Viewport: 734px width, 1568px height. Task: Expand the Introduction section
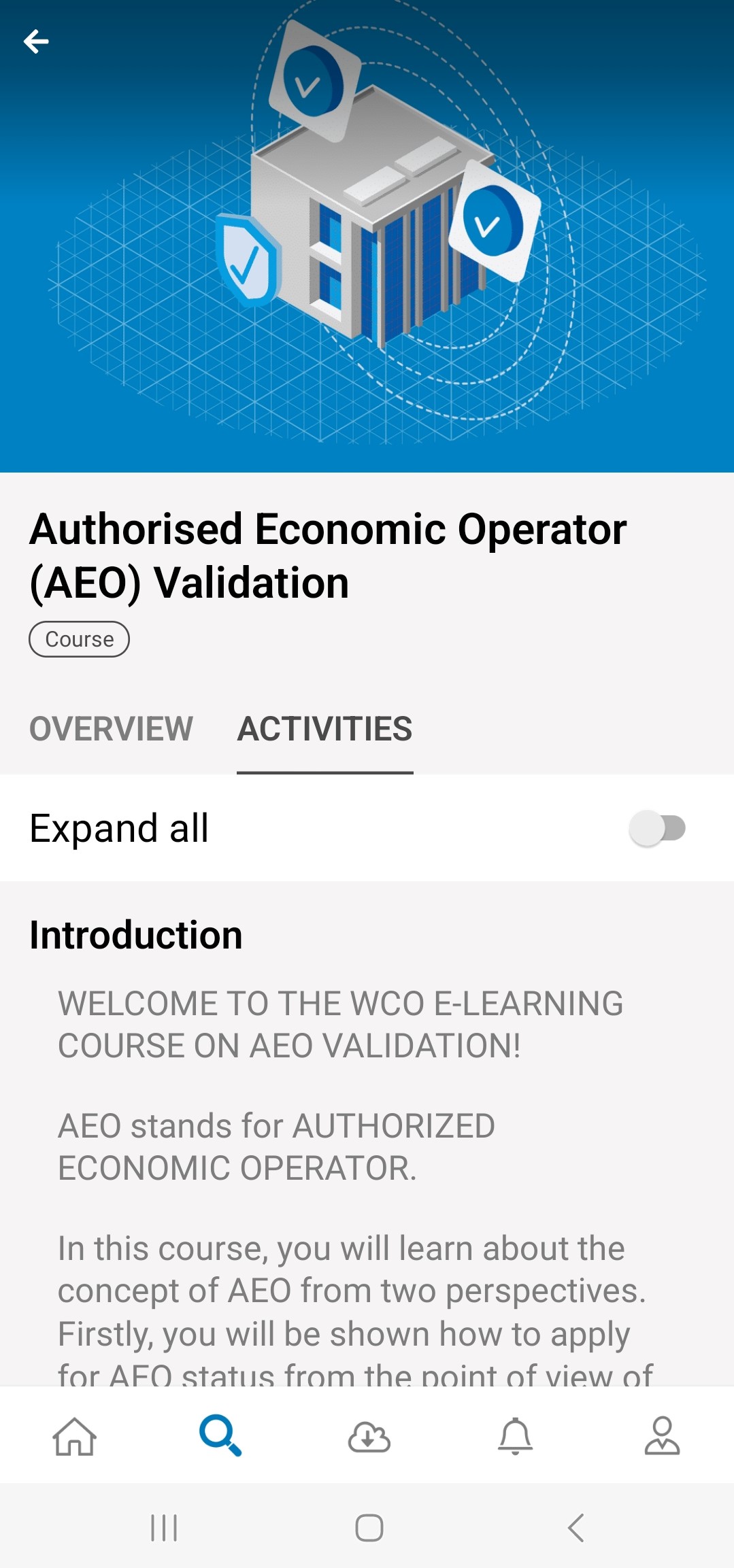(x=136, y=935)
